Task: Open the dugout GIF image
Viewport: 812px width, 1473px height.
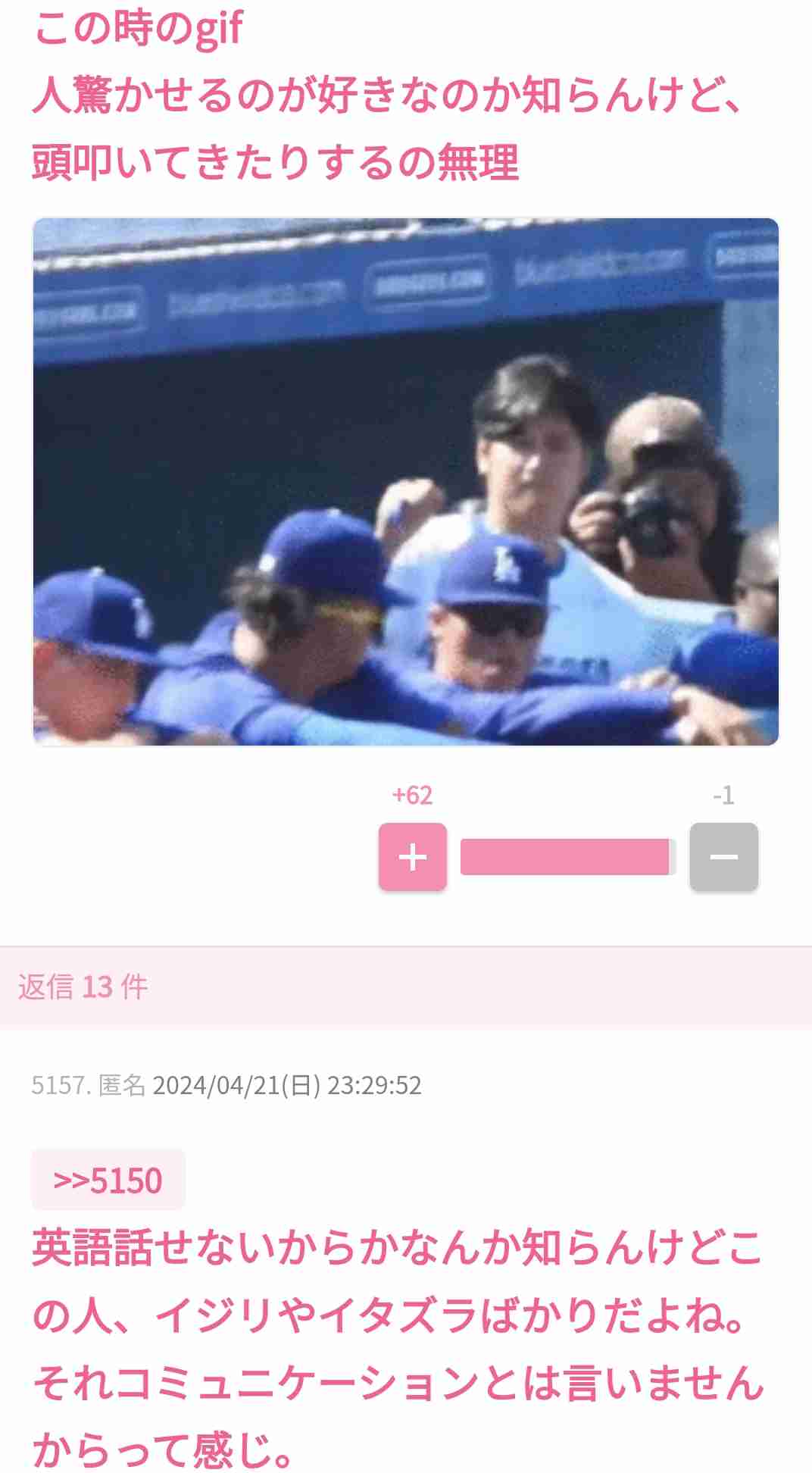Action: pos(405,482)
